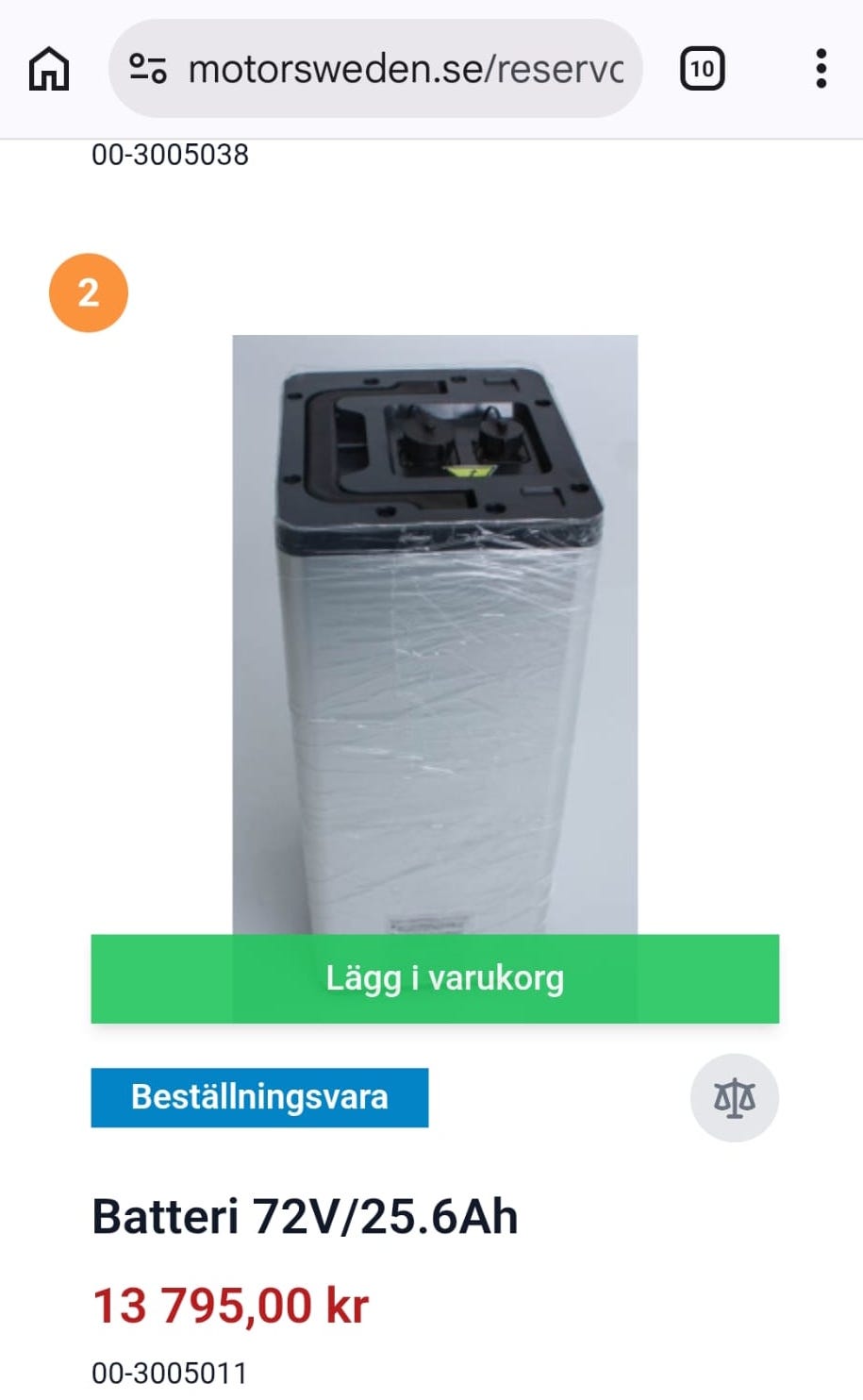Tap the circular background of the scales icon
Viewport: 863px width, 1400px height.
click(x=734, y=1097)
